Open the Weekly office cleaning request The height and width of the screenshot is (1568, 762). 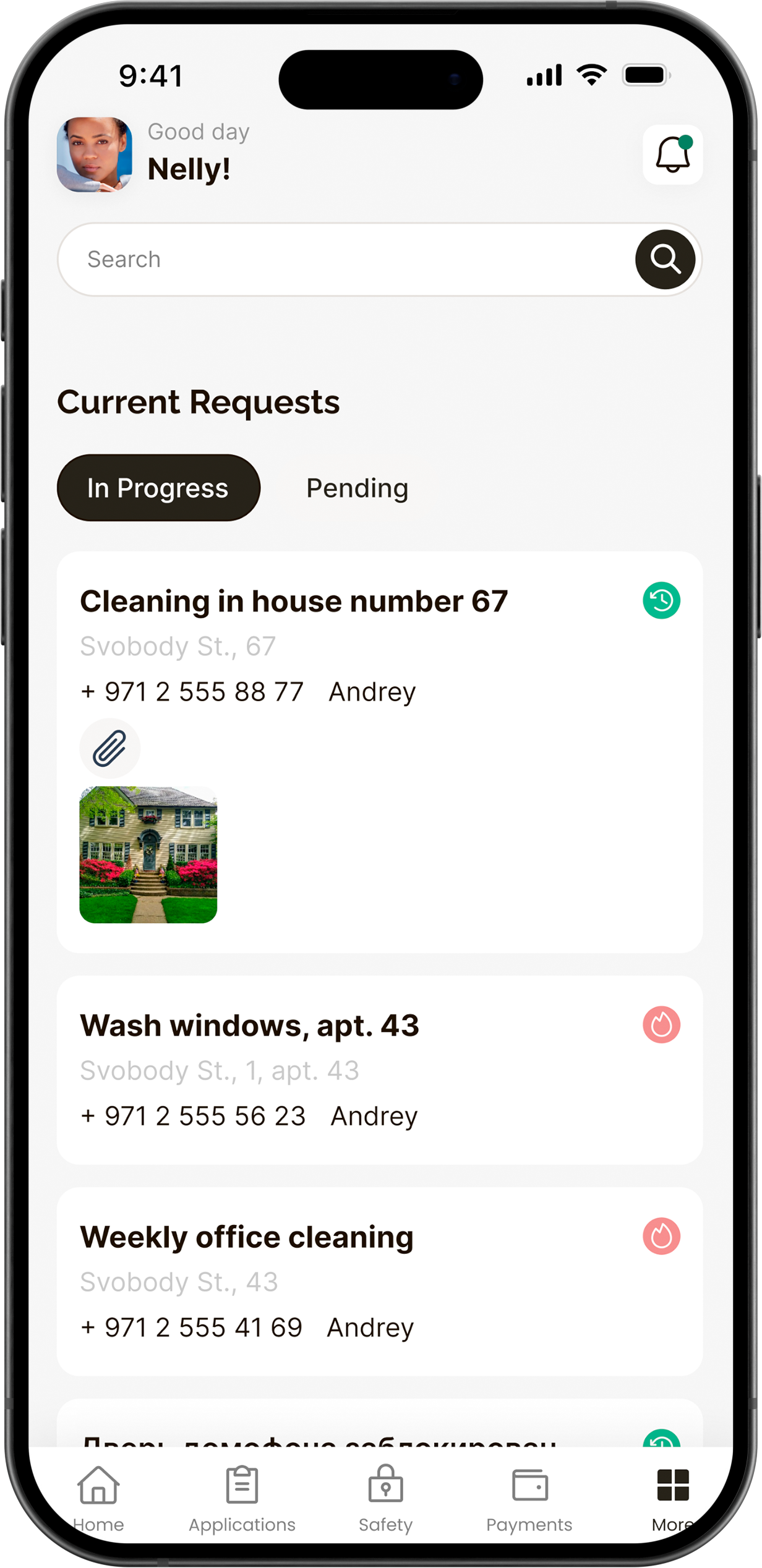click(x=247, y=1237)
